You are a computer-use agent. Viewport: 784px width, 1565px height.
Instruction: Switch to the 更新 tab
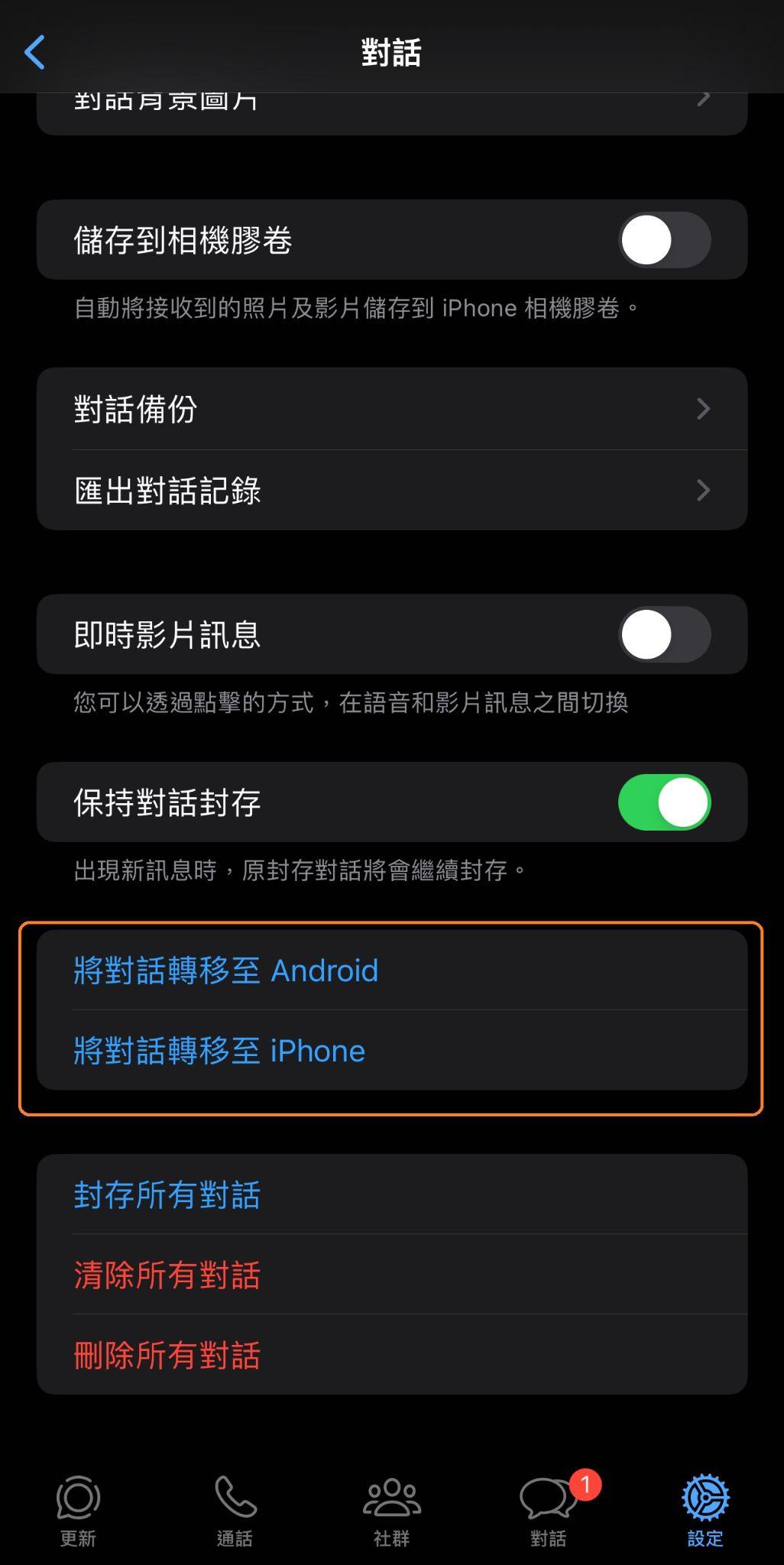(78, 1510)
